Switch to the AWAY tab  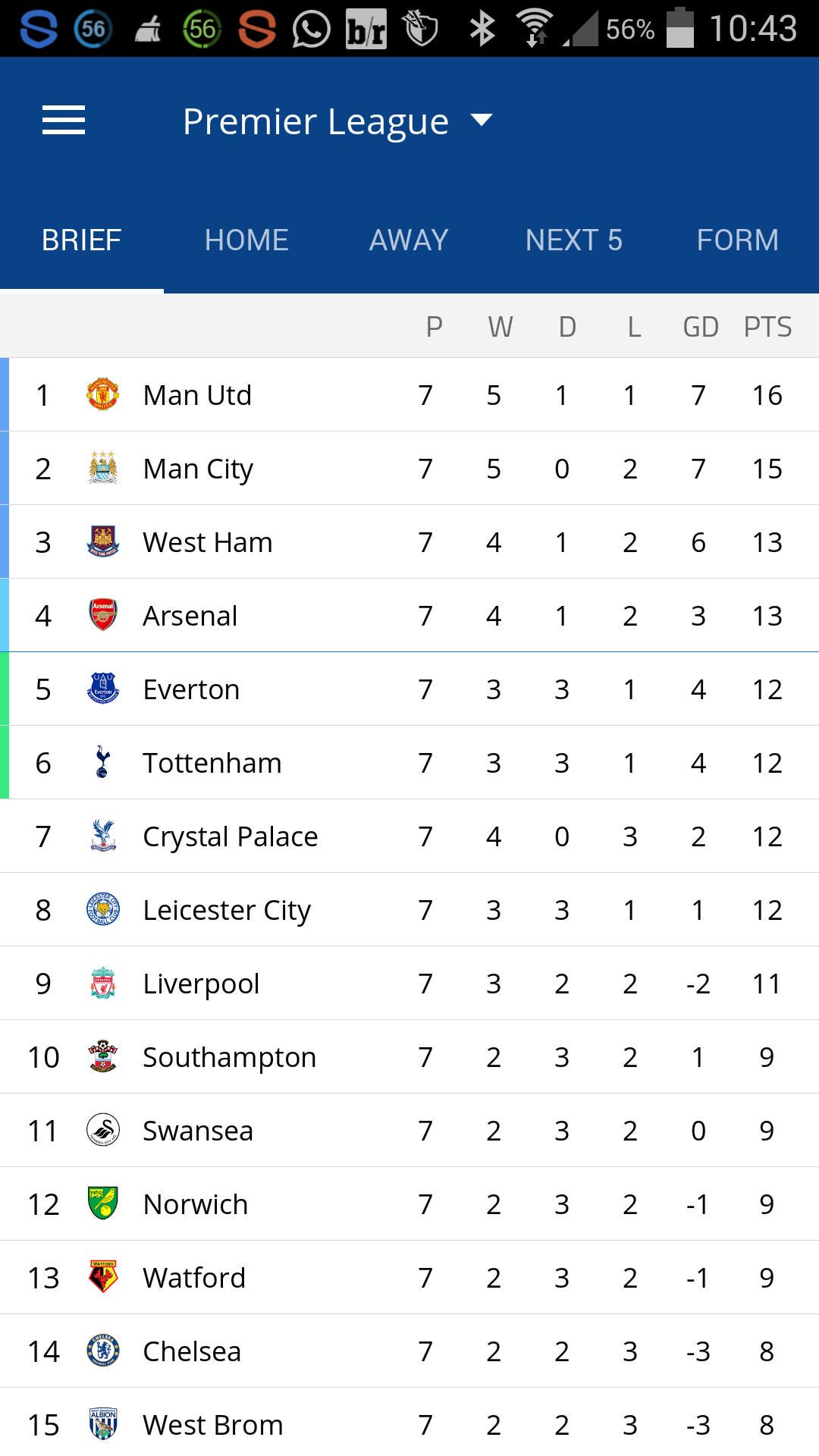pyautogui.click(x=409, y=240)
